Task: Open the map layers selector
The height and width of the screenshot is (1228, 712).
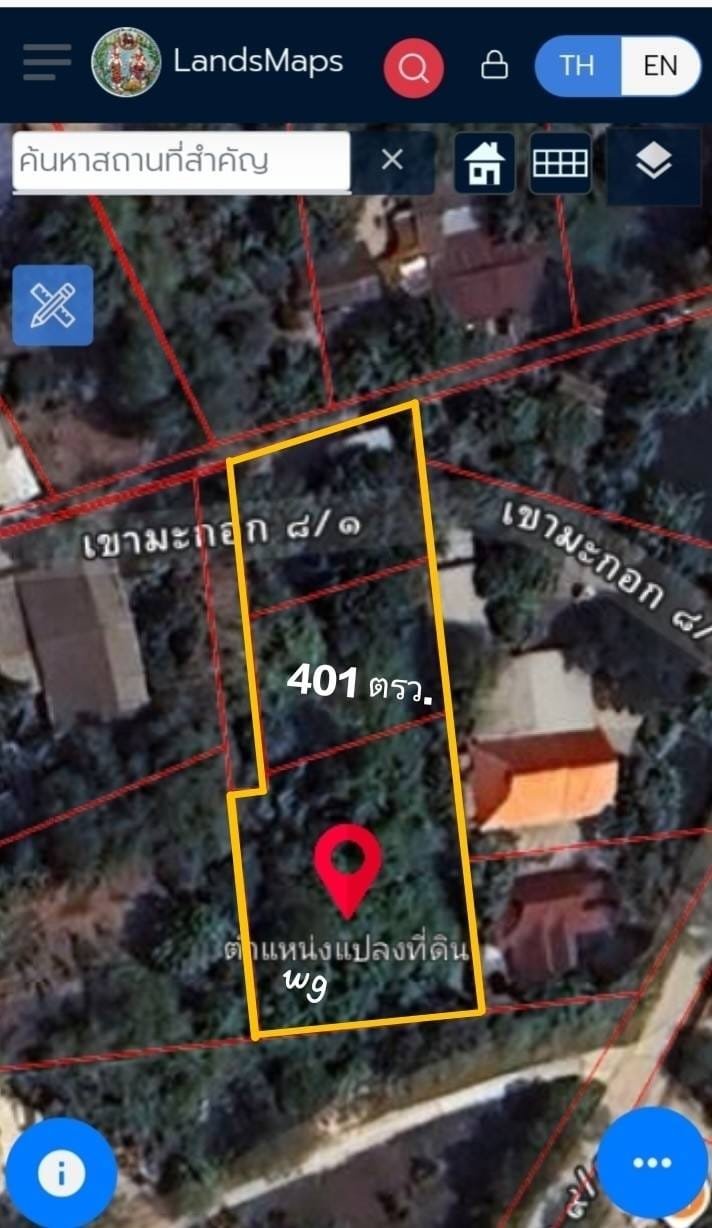Action: click(x=653, y=161)
